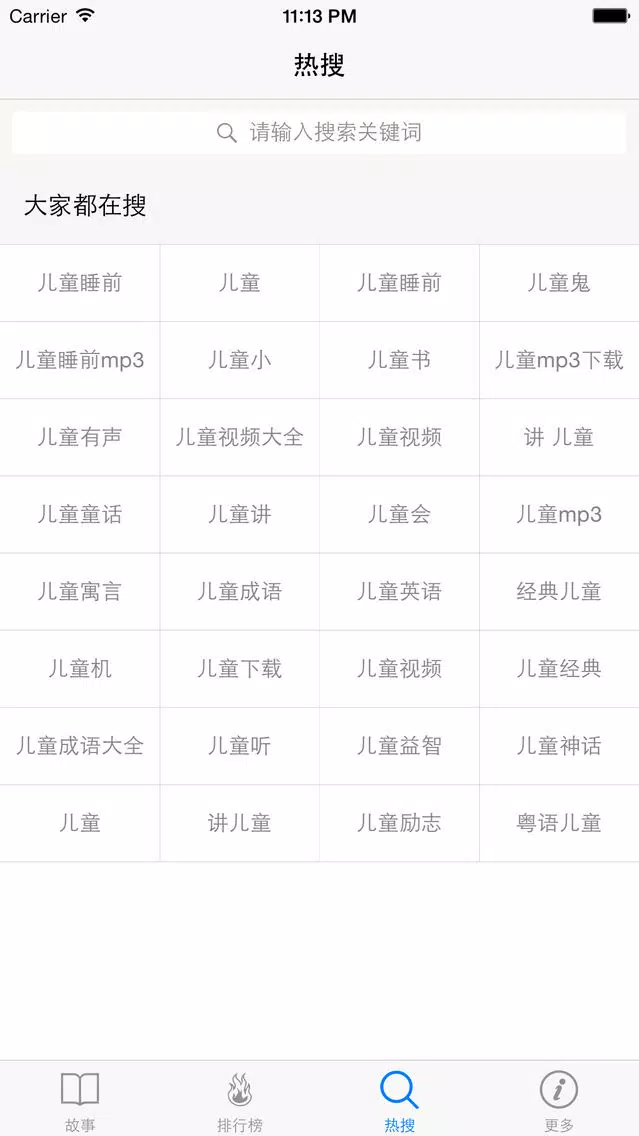This screenshot has height=1136, width=639.
Task: Tap the 儿童mp3下载 keyword
Action: click(x=559, y=360)
